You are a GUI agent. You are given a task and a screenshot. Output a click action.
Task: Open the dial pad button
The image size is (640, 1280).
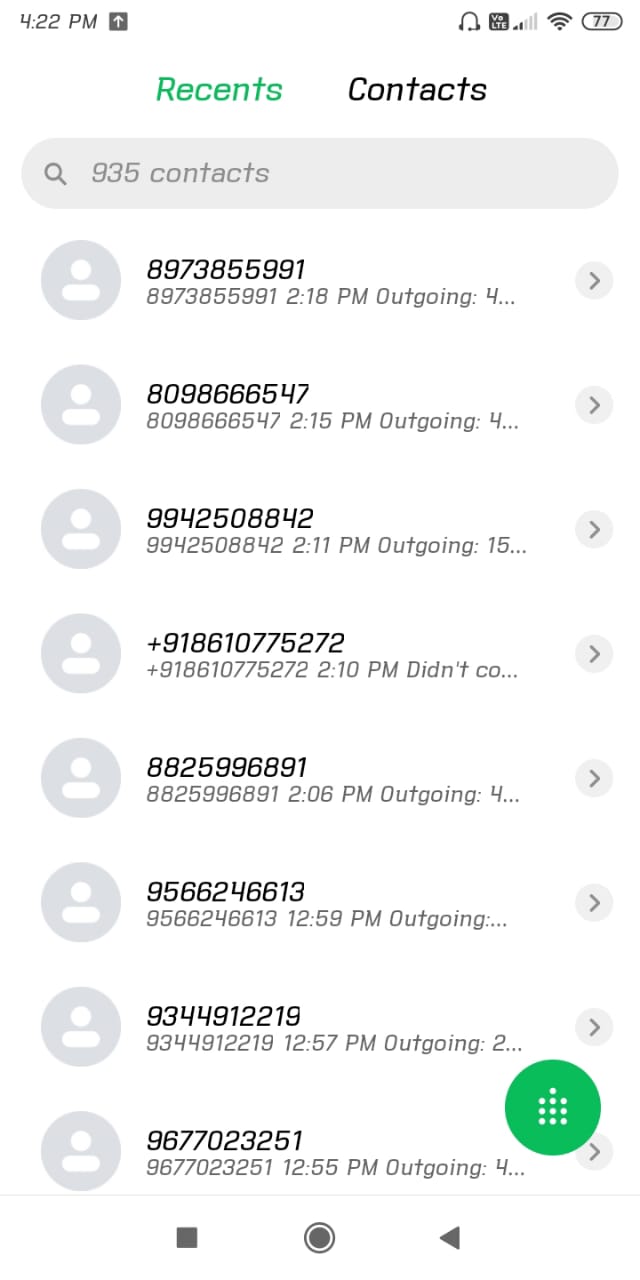[553, 1108]
